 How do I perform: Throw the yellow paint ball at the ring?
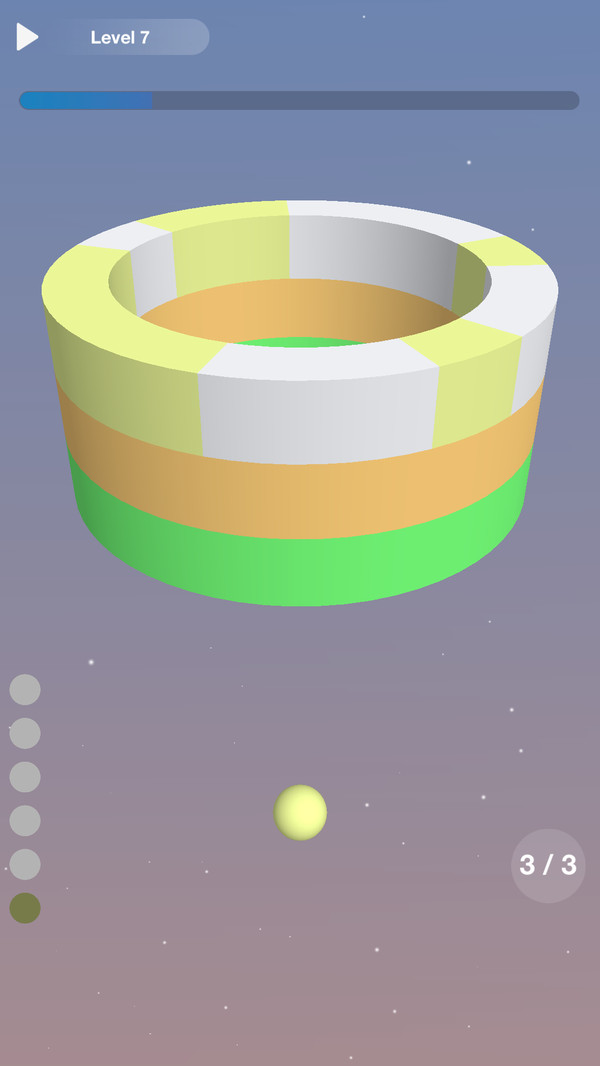(x=301, y=812)
